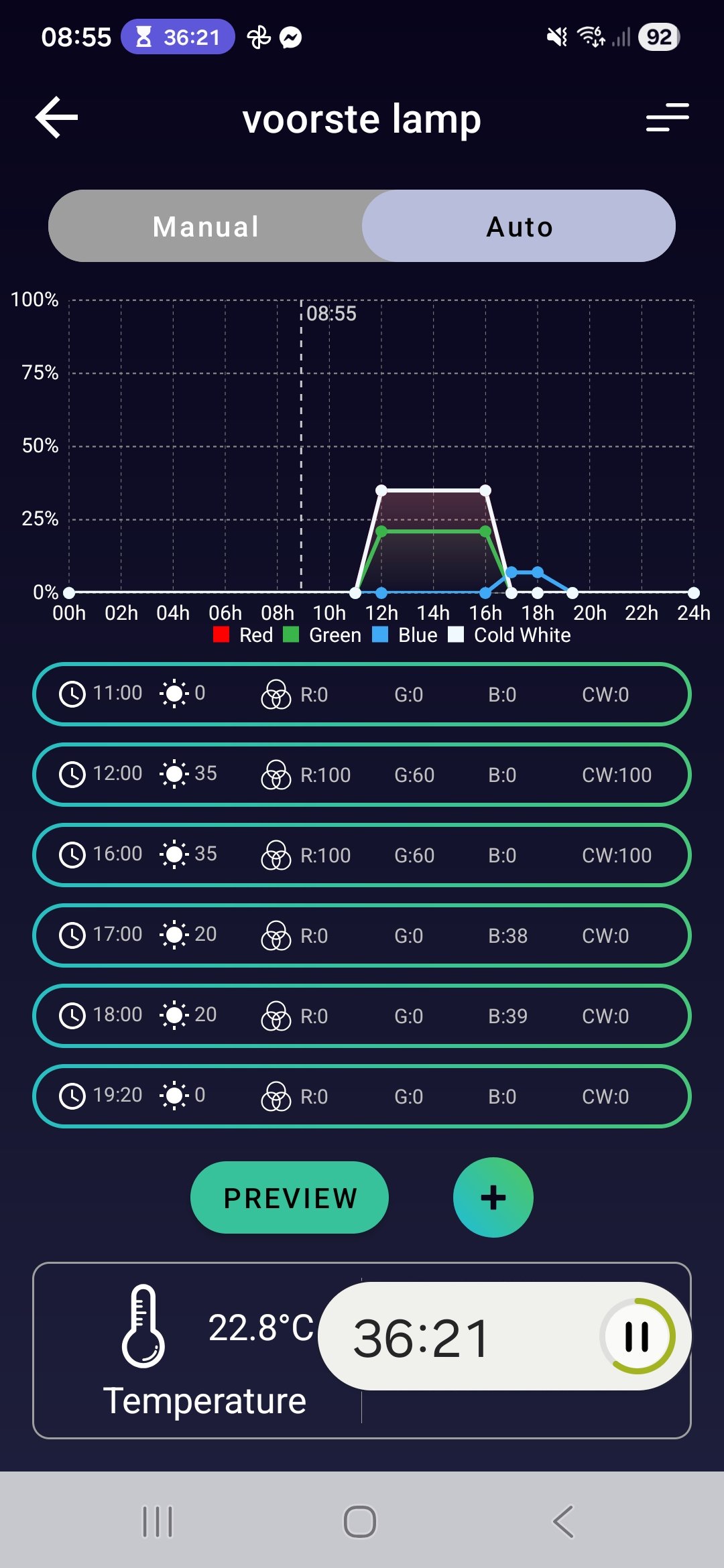The height and width of the screenshot is (1568, 724).
Task: Open the 11:00 schedule entry
Action: [361, 694]
